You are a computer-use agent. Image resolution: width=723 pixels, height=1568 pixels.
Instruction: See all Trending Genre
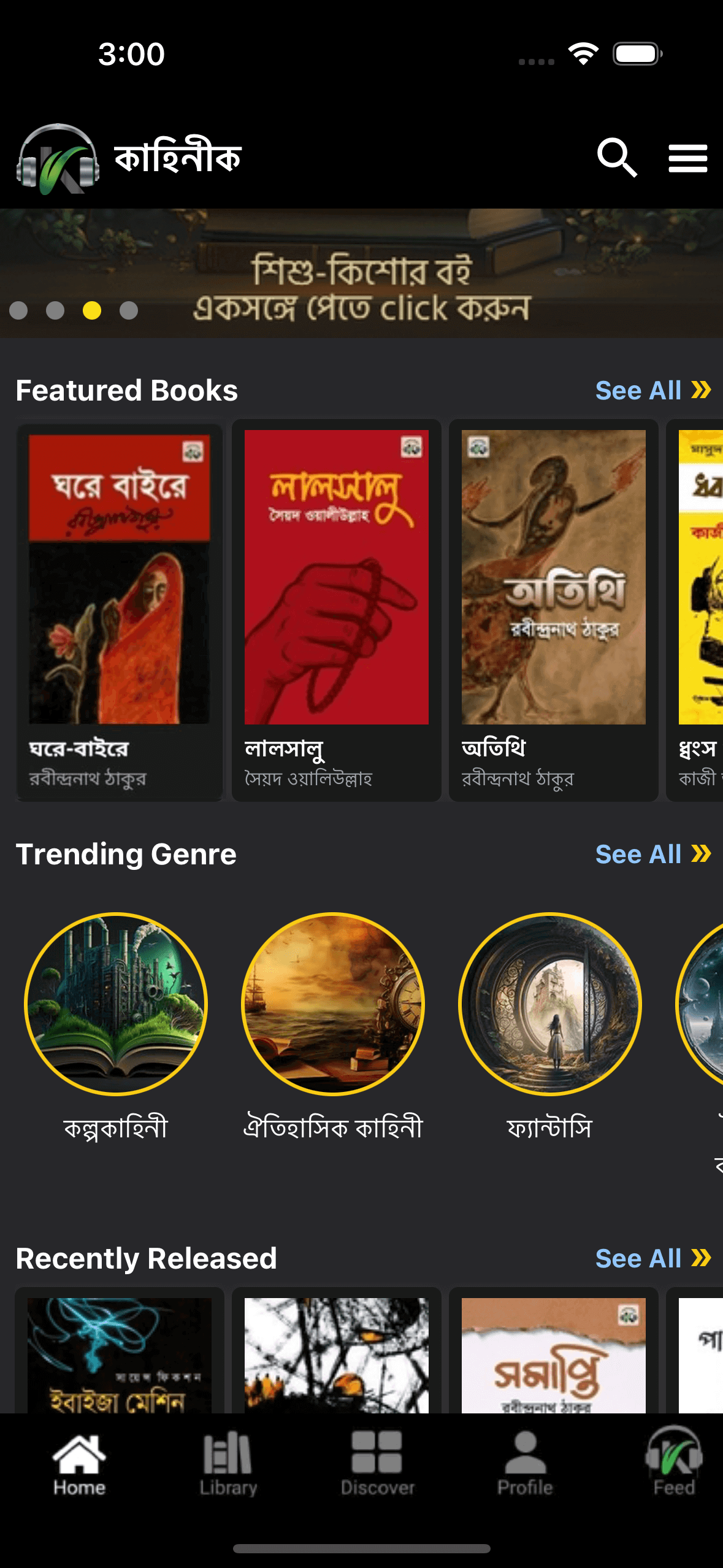coord(652,855)
